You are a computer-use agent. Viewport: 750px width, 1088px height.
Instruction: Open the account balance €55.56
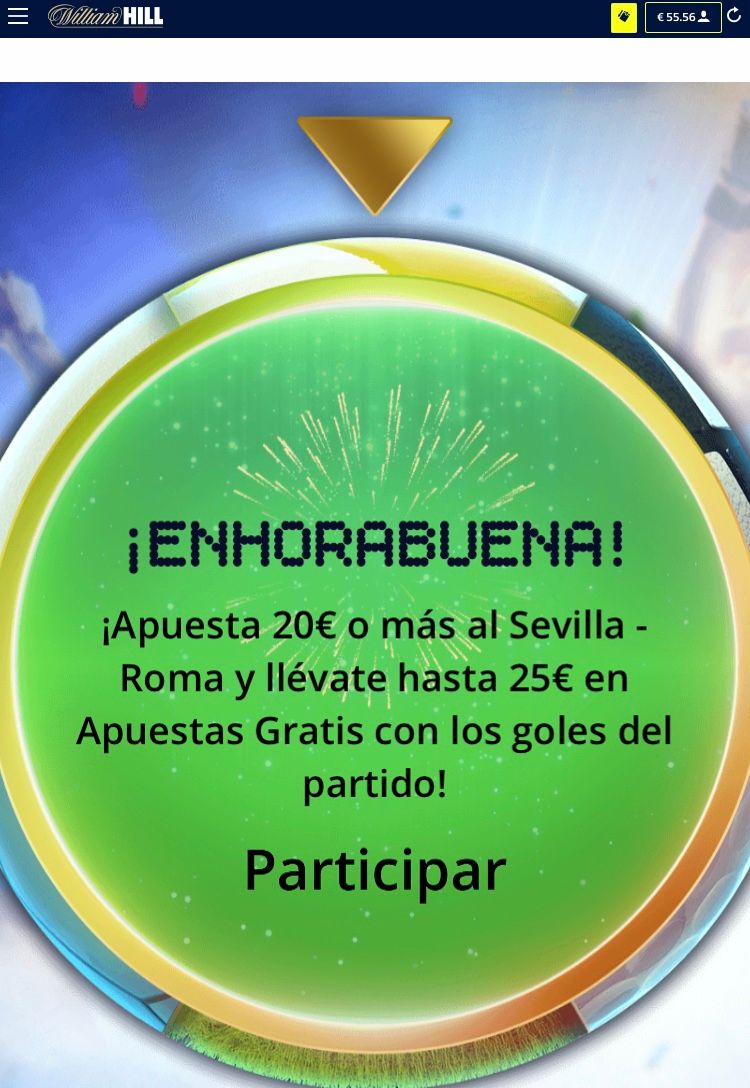[x=683, y=17]
